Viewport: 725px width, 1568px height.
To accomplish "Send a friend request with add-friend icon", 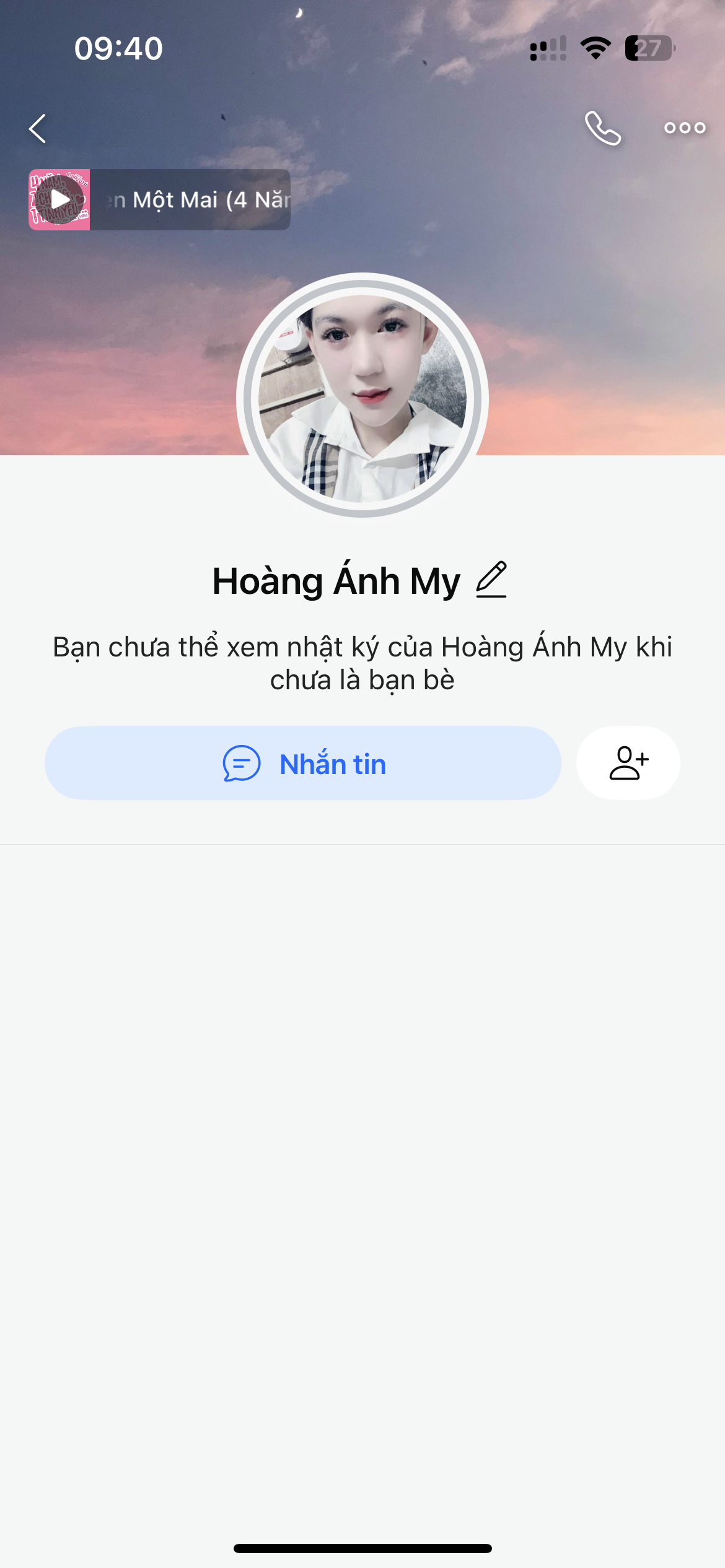I will pos(628,763).
